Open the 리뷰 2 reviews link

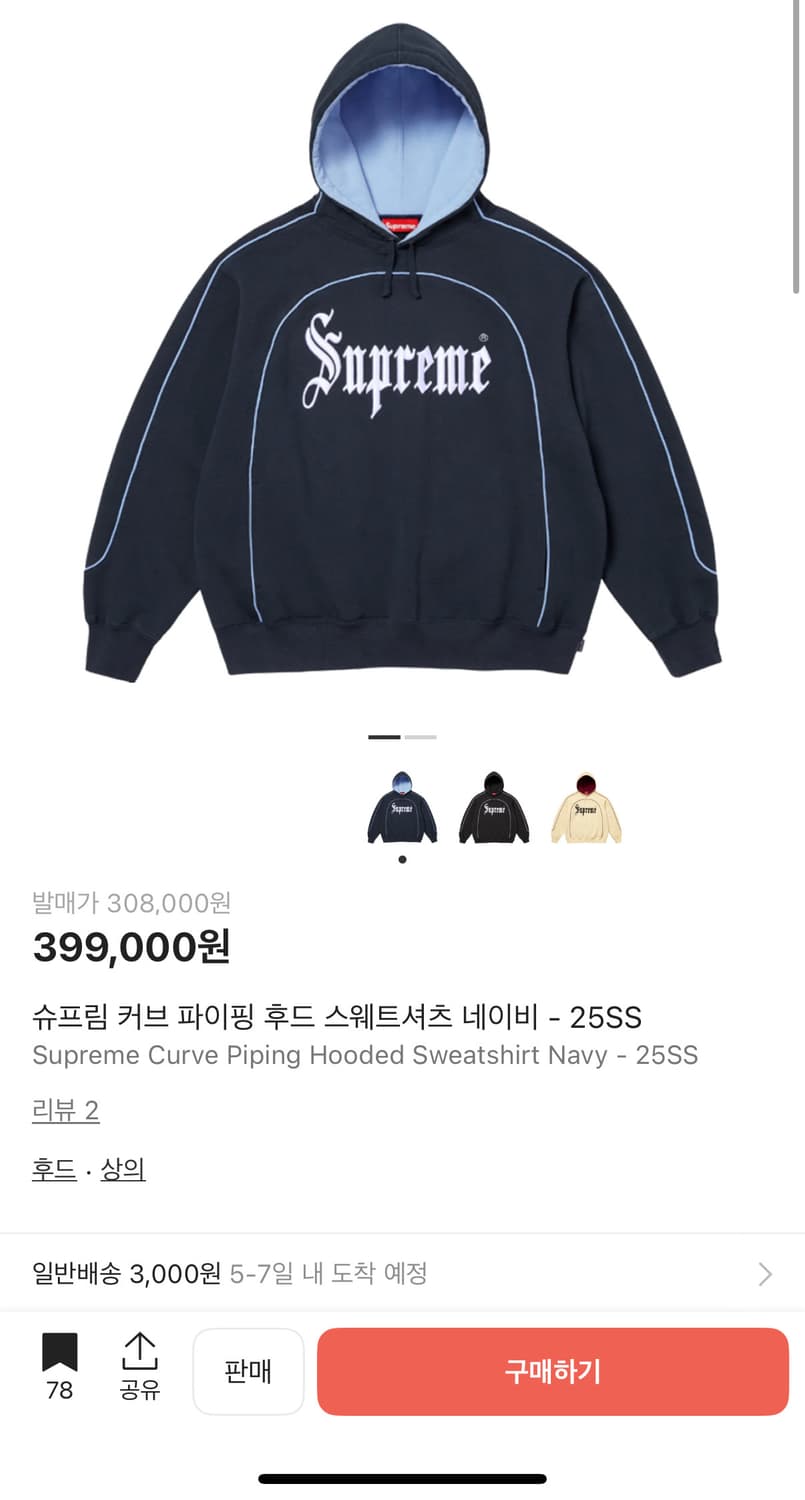(65, 1110)
